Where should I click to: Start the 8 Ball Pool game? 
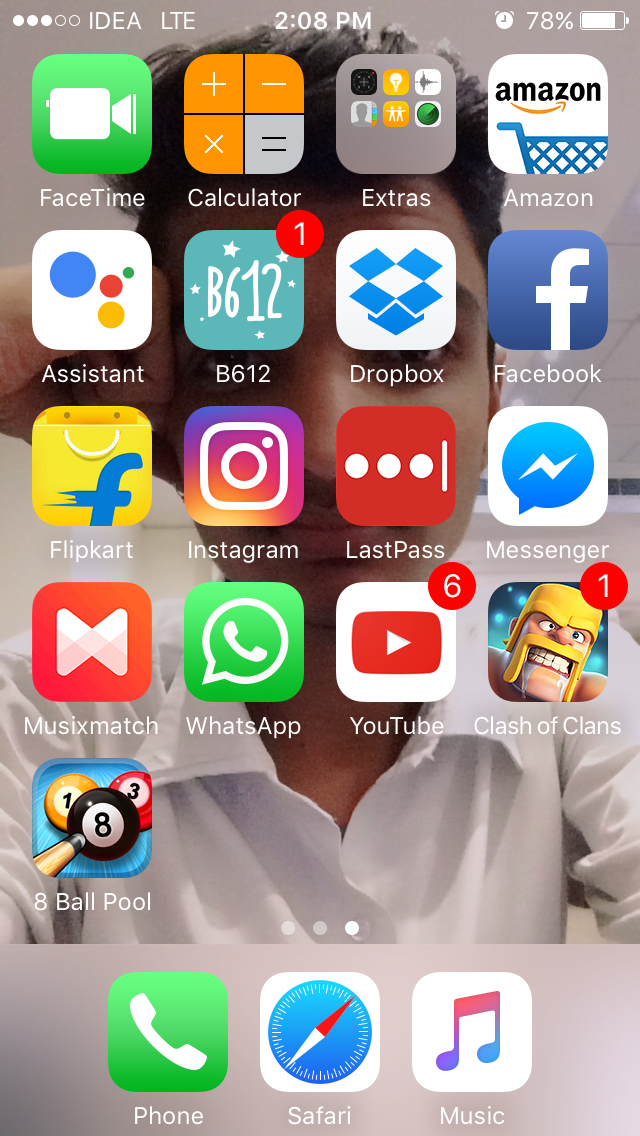pos(92,818)
